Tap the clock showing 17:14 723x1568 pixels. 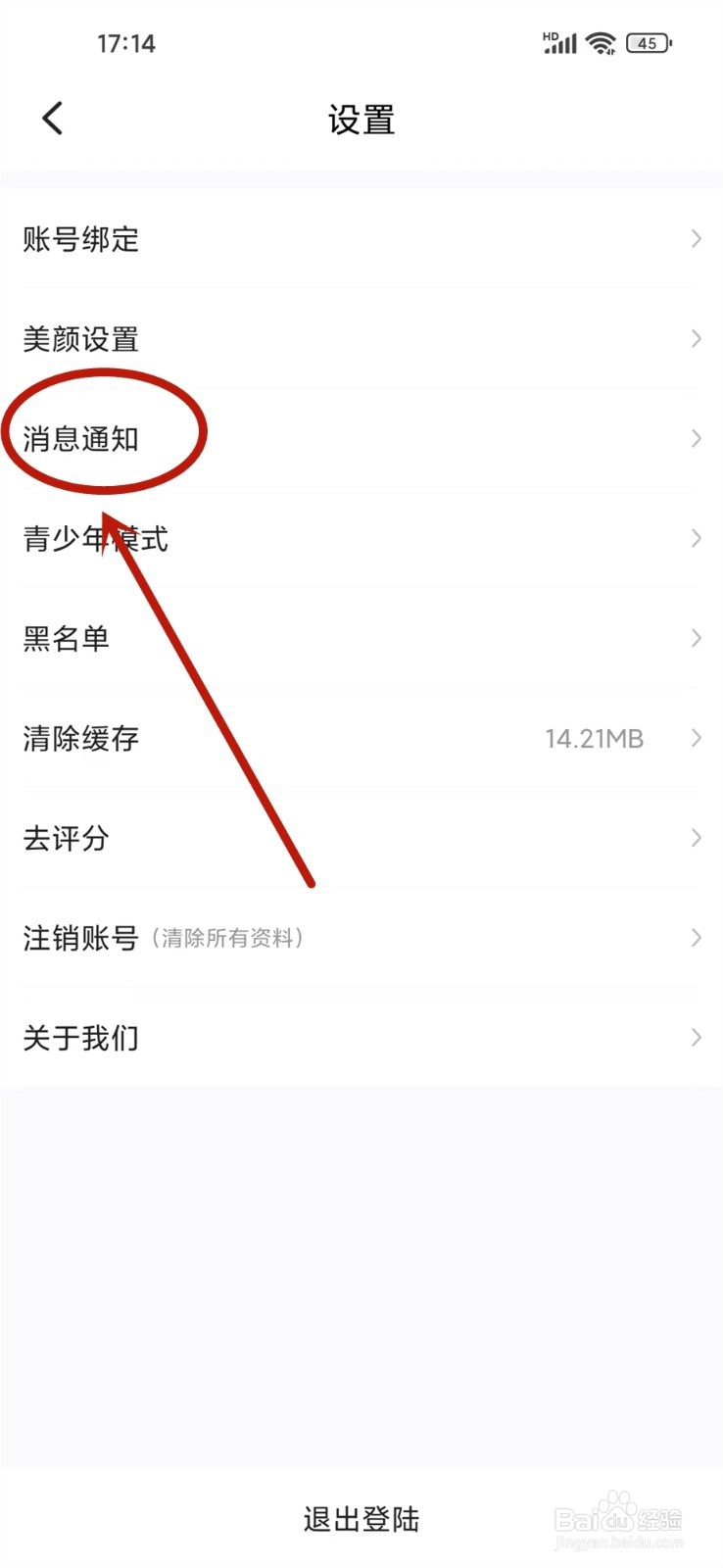[x=127, y=43]
